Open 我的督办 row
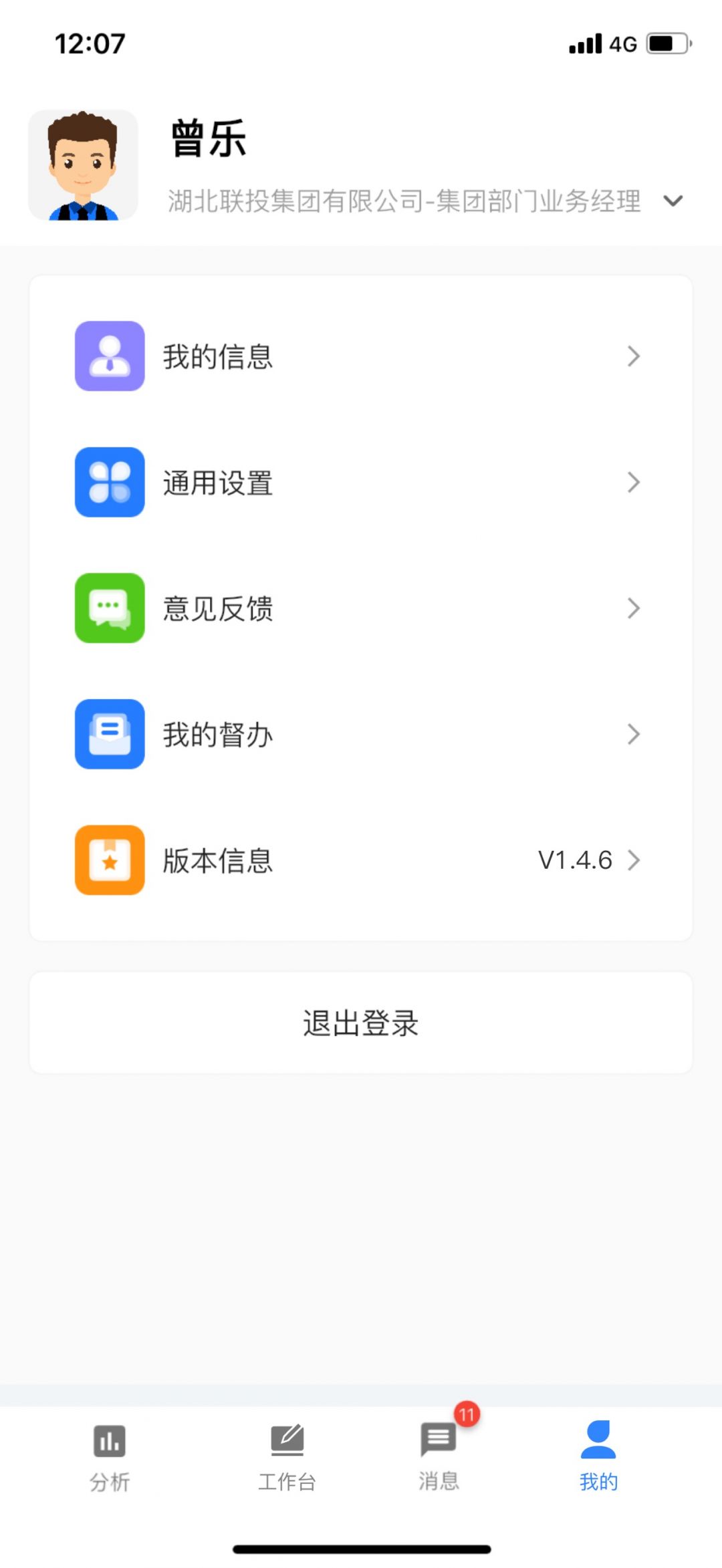Viewport: 722px width, 1568px height. point(360,734)
